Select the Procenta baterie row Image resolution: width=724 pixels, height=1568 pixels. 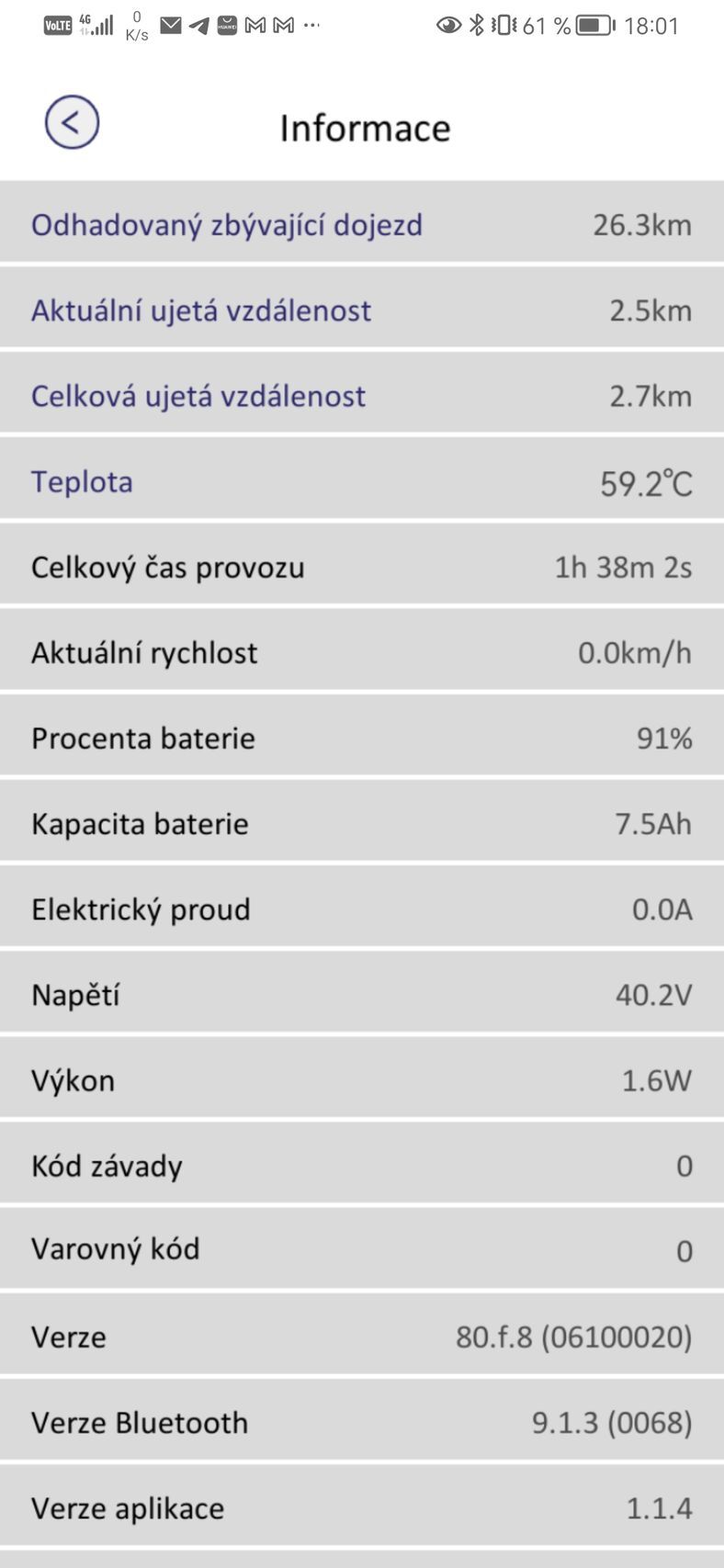coord(362,738)
